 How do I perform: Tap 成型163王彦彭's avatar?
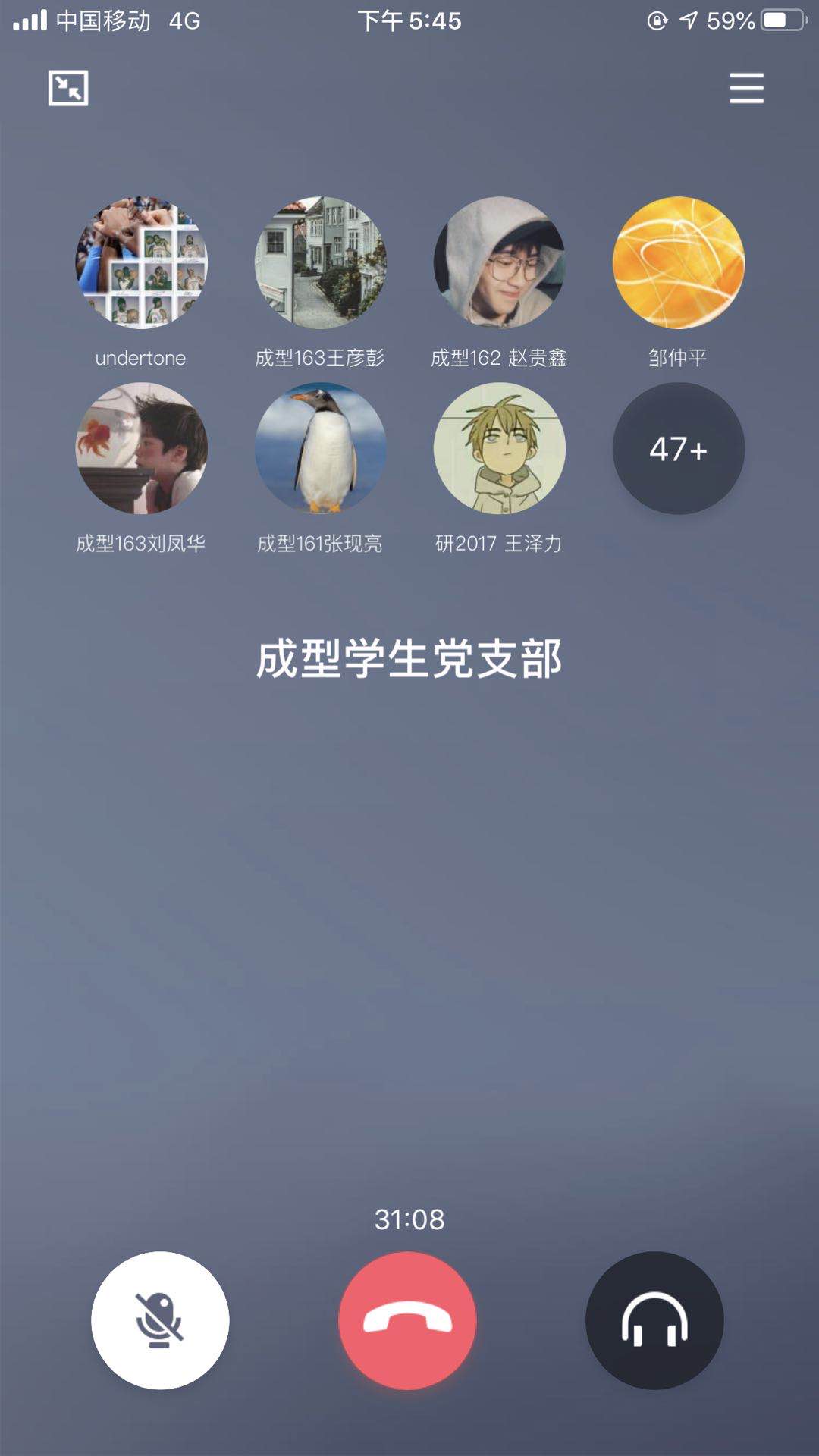320,262
